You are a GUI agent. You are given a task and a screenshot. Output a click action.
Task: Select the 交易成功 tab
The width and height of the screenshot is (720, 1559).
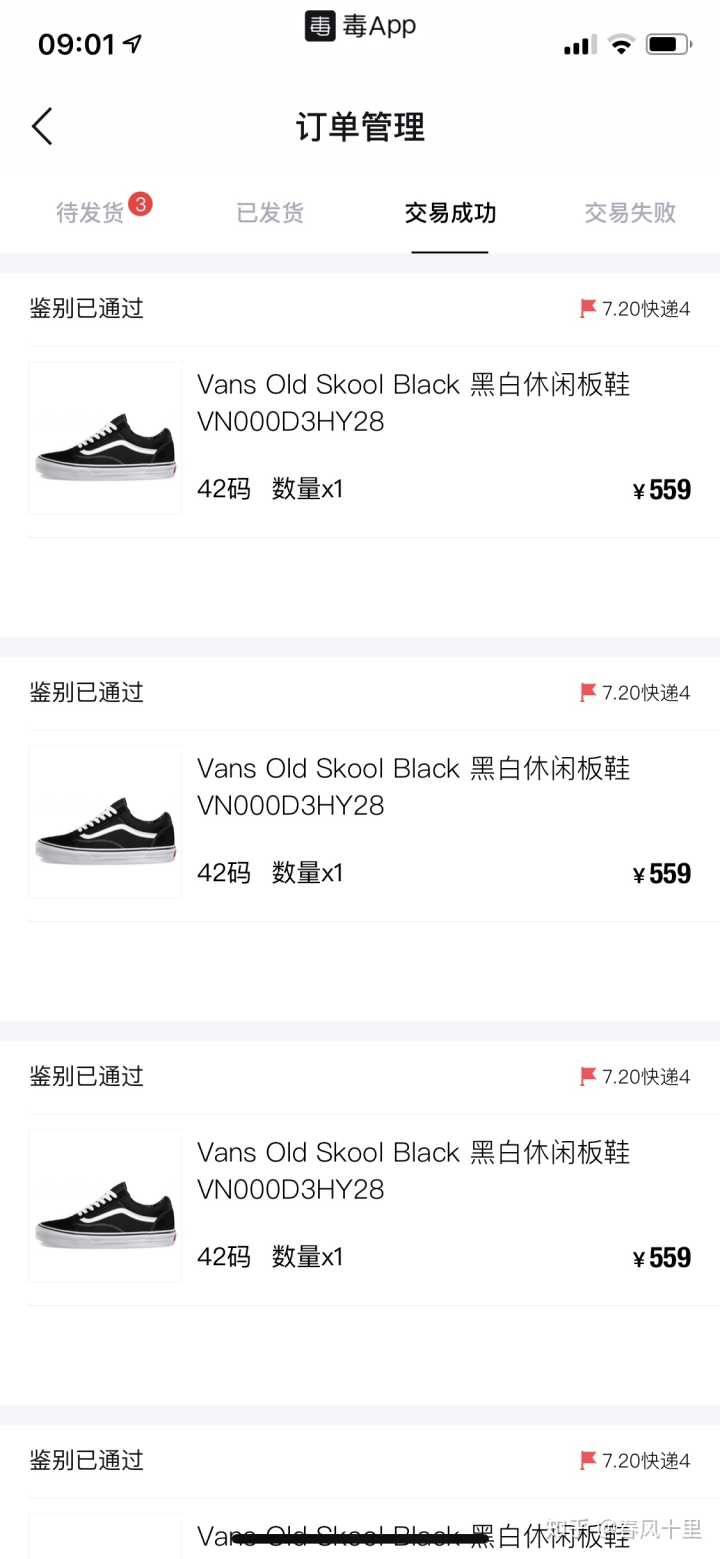point(450,212)
